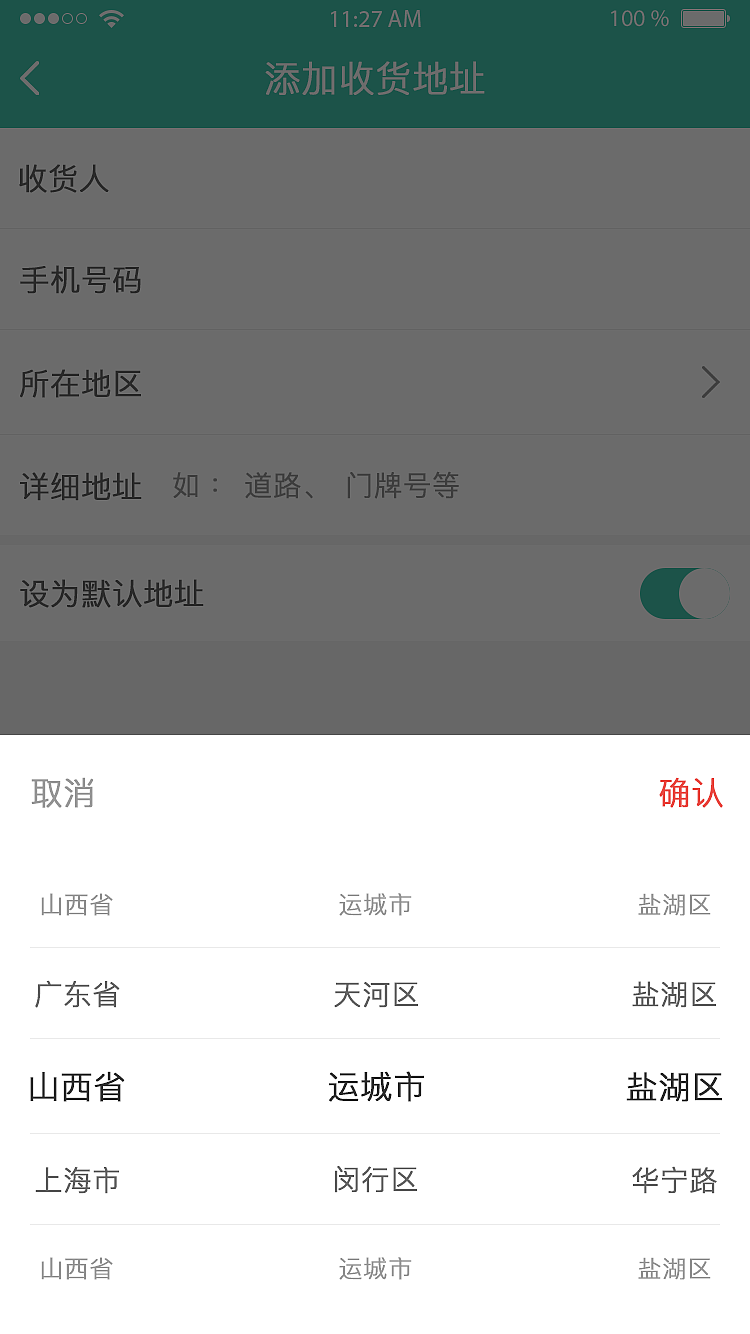
Task: Tap the highlighted 运城市 option
Action: point(375,1087)
